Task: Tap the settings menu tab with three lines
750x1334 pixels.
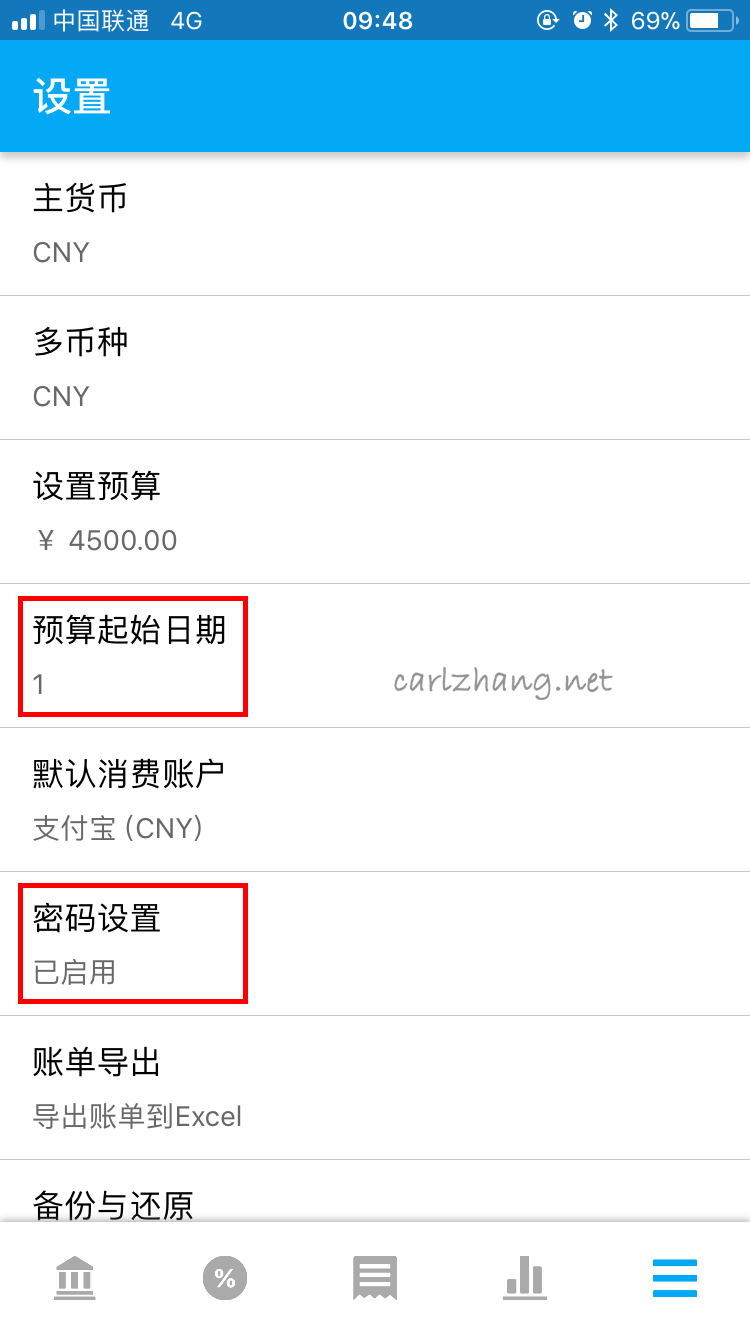Action: [x=675, y=1278]
